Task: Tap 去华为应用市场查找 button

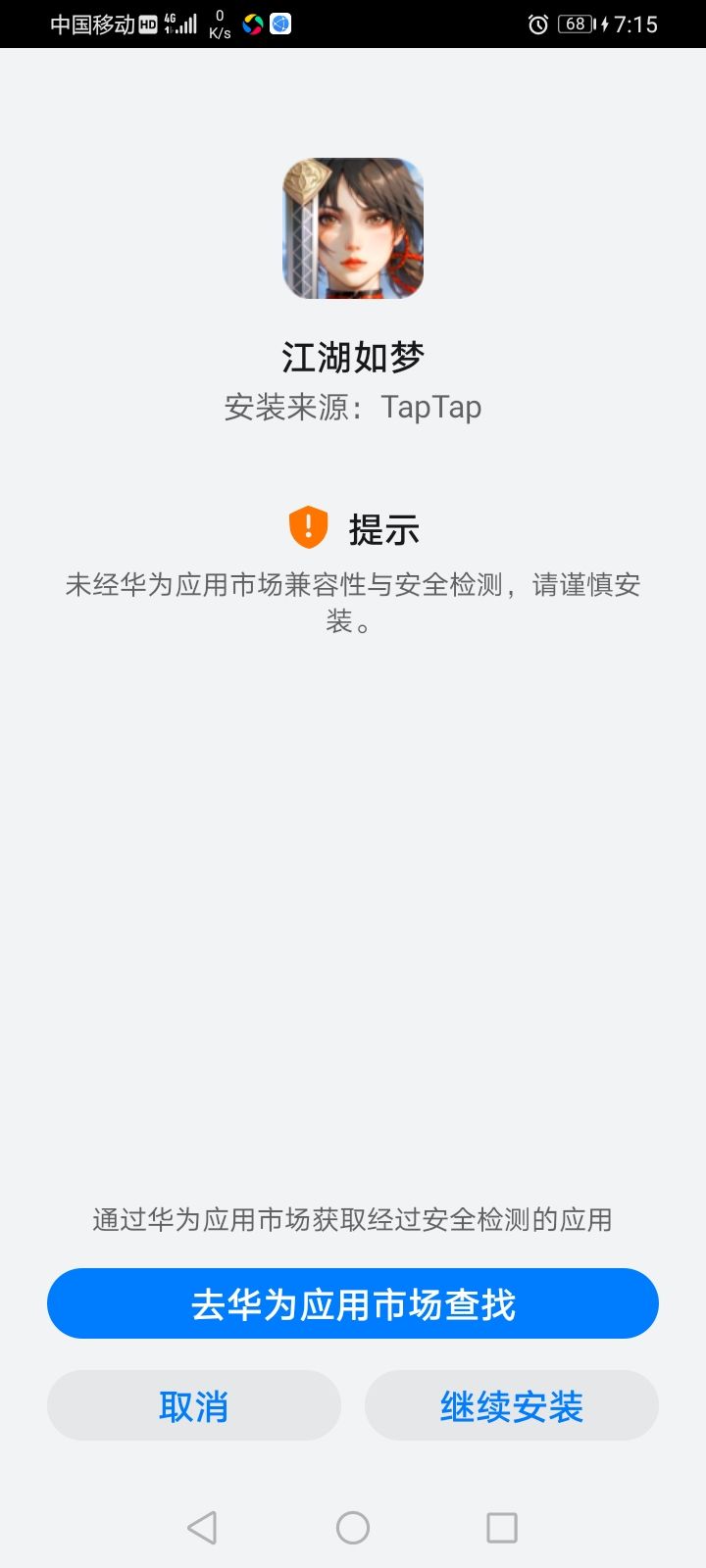Action: tap(353, 1303)
